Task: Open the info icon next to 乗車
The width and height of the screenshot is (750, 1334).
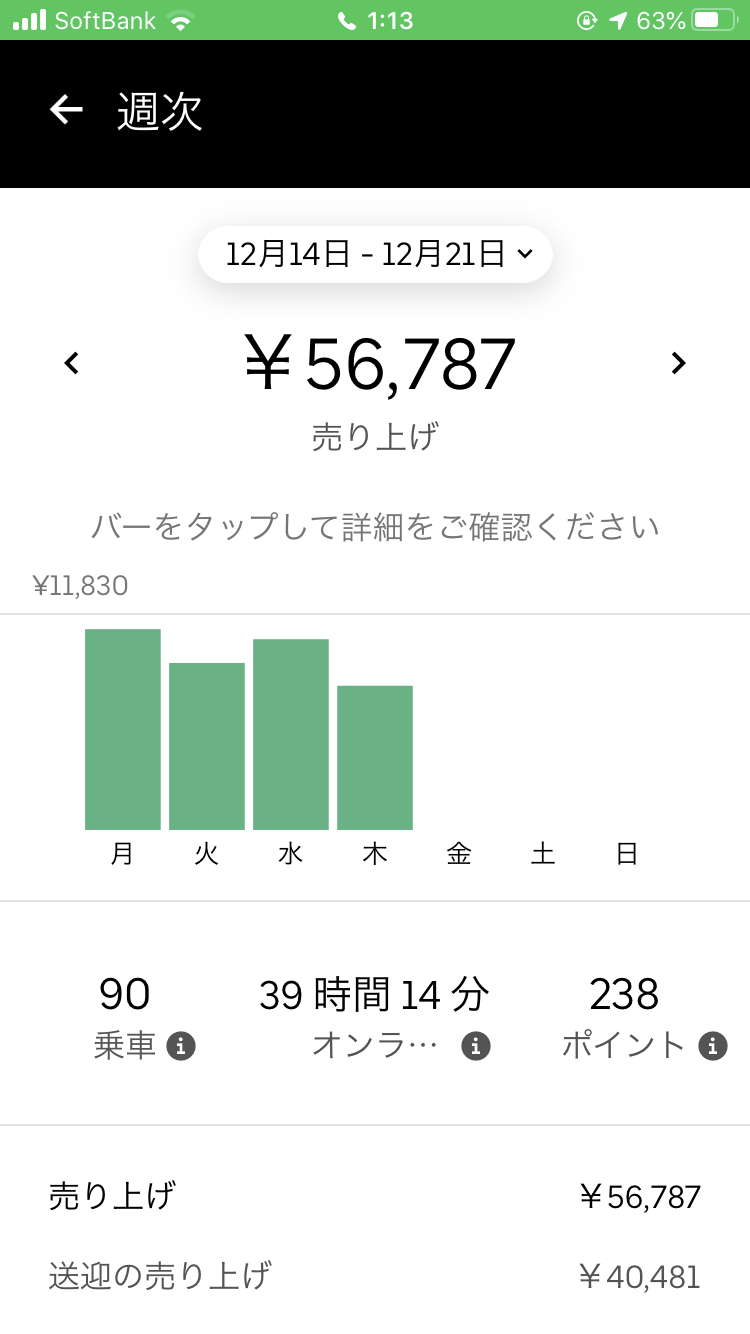Action: point(180,1046)
